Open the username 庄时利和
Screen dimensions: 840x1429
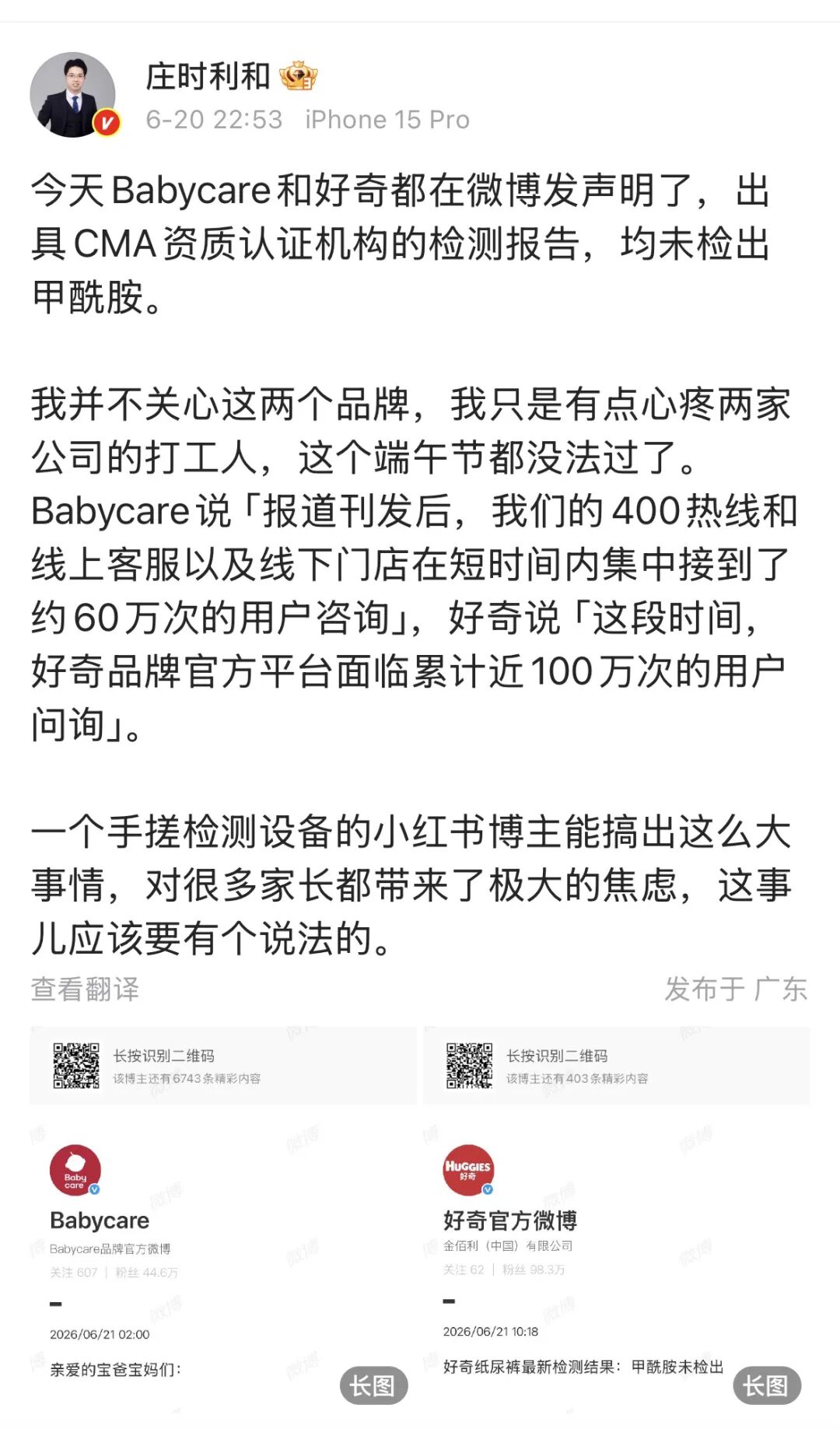pyautogui.click(x=208, y=76)
